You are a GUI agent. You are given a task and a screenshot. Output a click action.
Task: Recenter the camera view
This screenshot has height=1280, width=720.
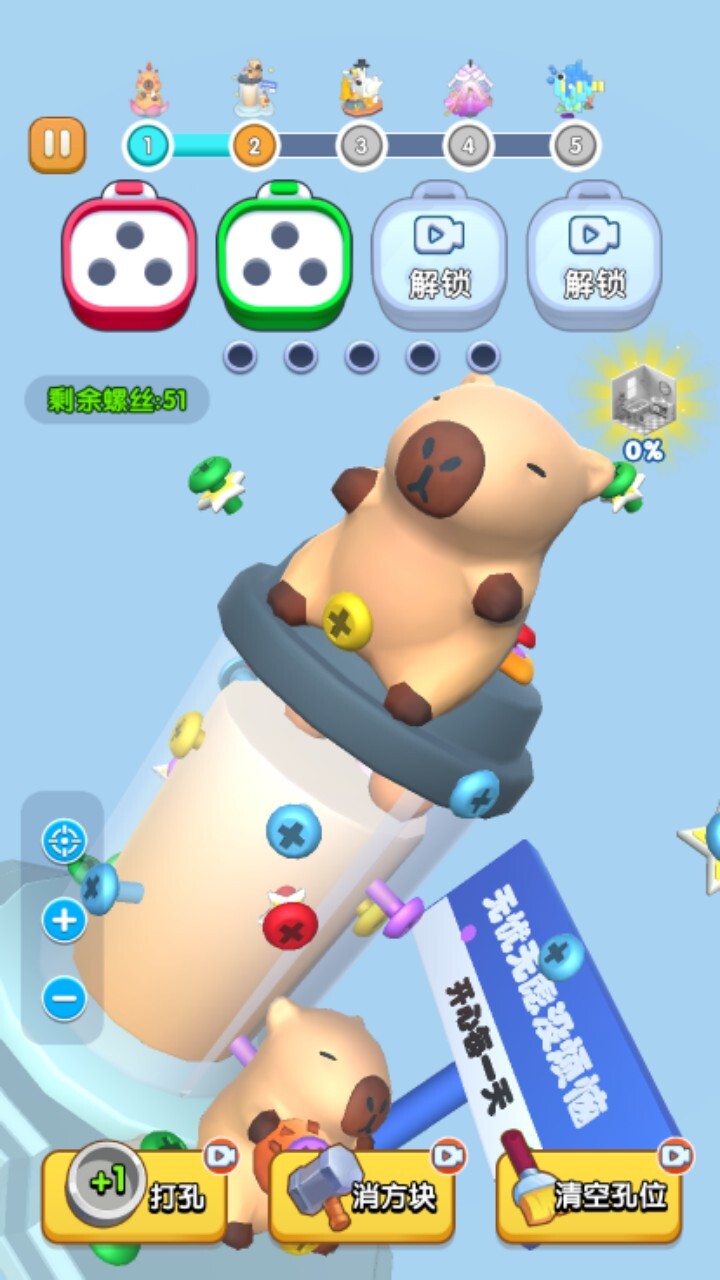click(x=64, y=841)
